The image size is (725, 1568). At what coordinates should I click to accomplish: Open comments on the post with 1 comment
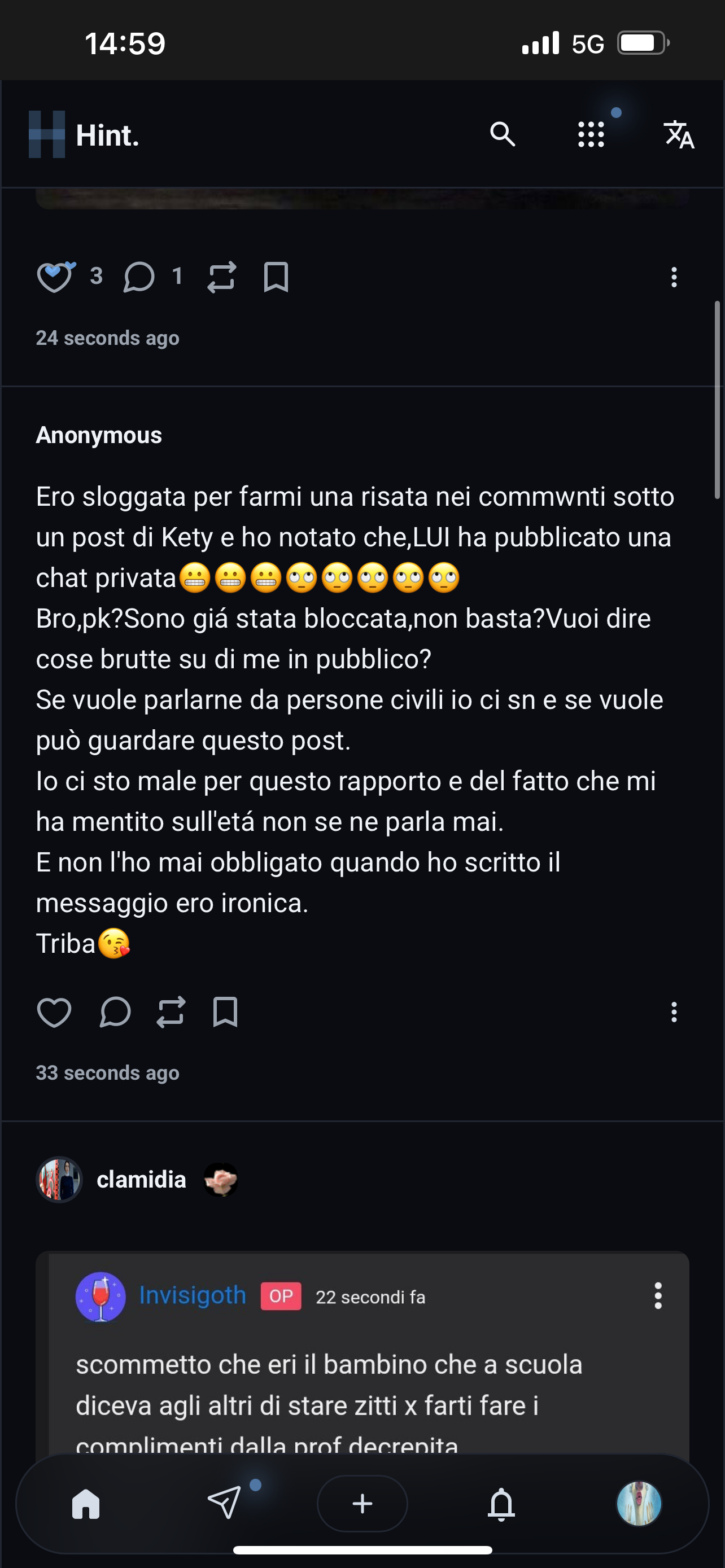(x=139, y=278)
